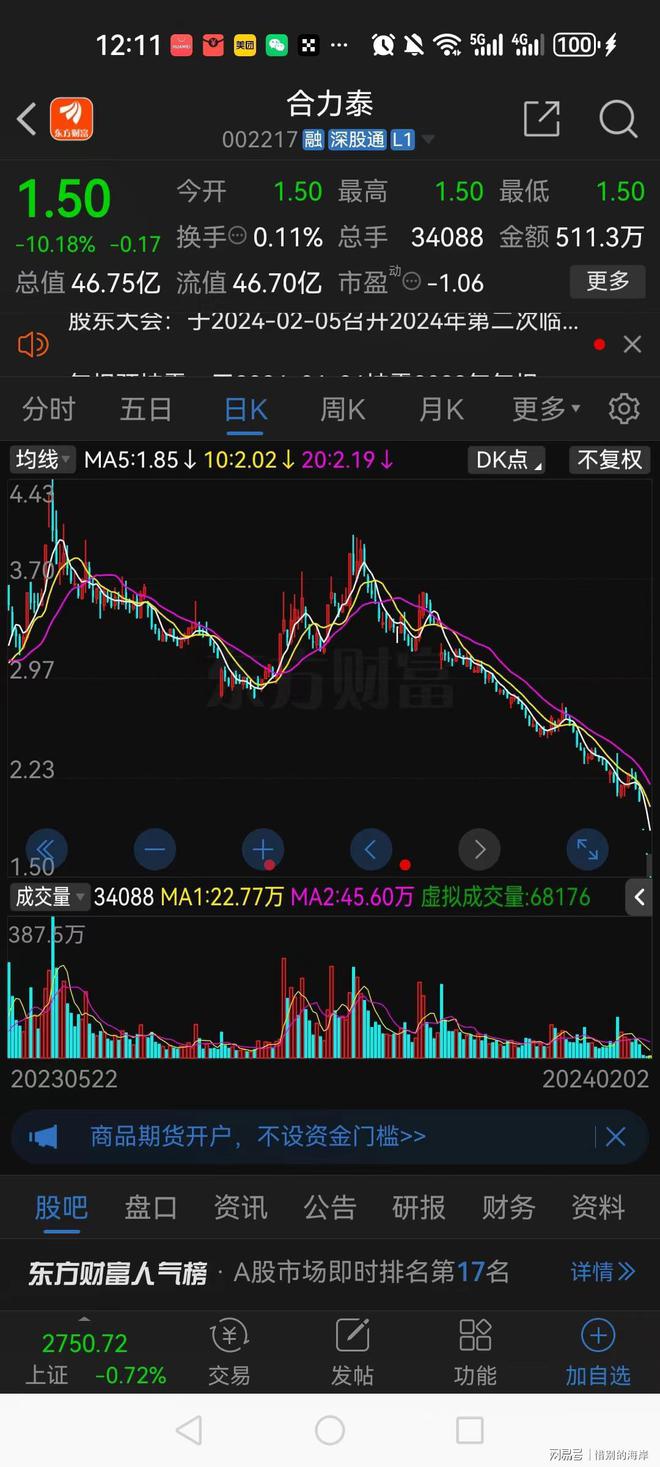Tap the 更多 button beside 市盈

tap(608, 281)
